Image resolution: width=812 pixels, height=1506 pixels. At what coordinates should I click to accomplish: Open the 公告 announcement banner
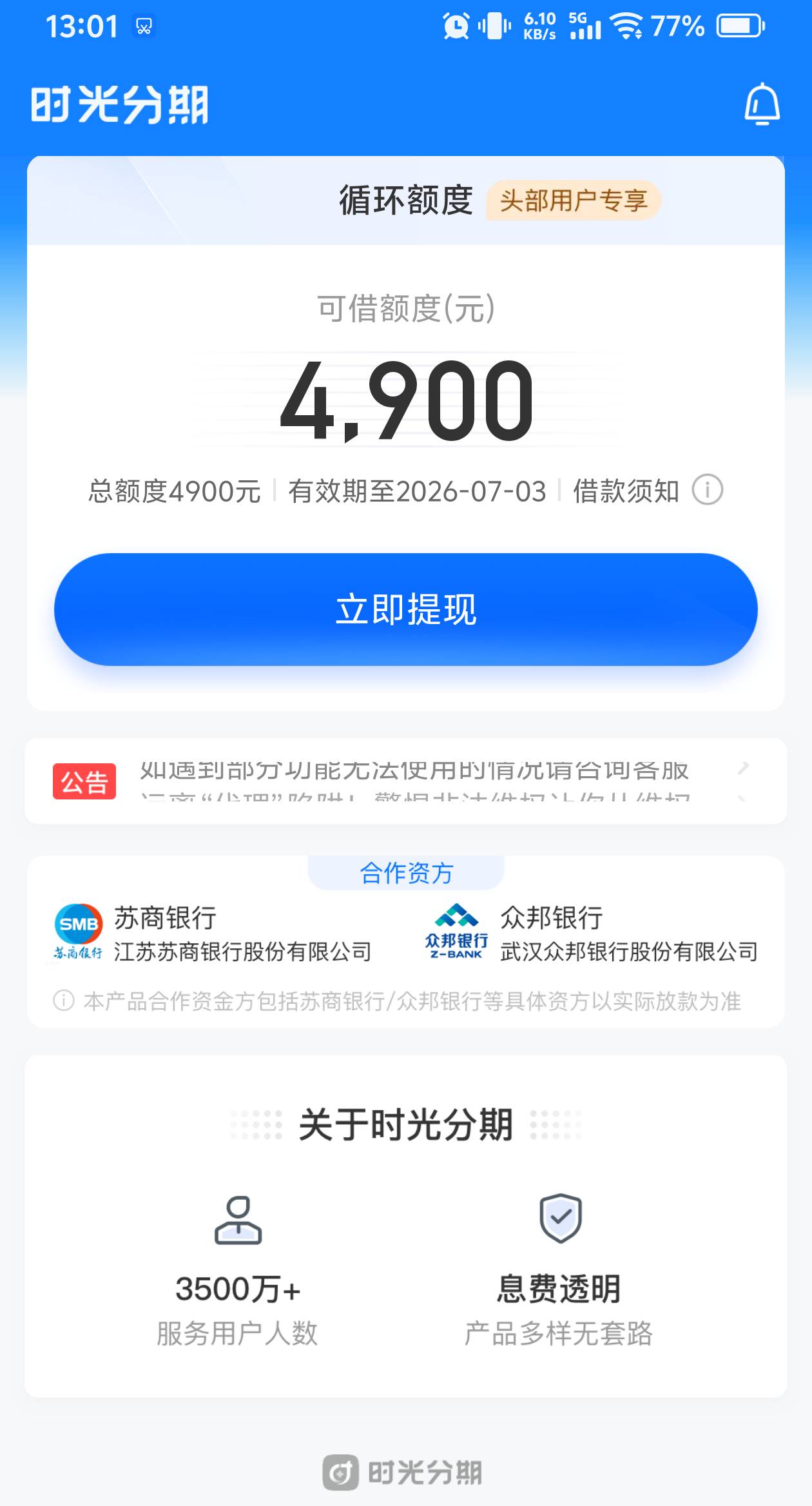[405, 781]
